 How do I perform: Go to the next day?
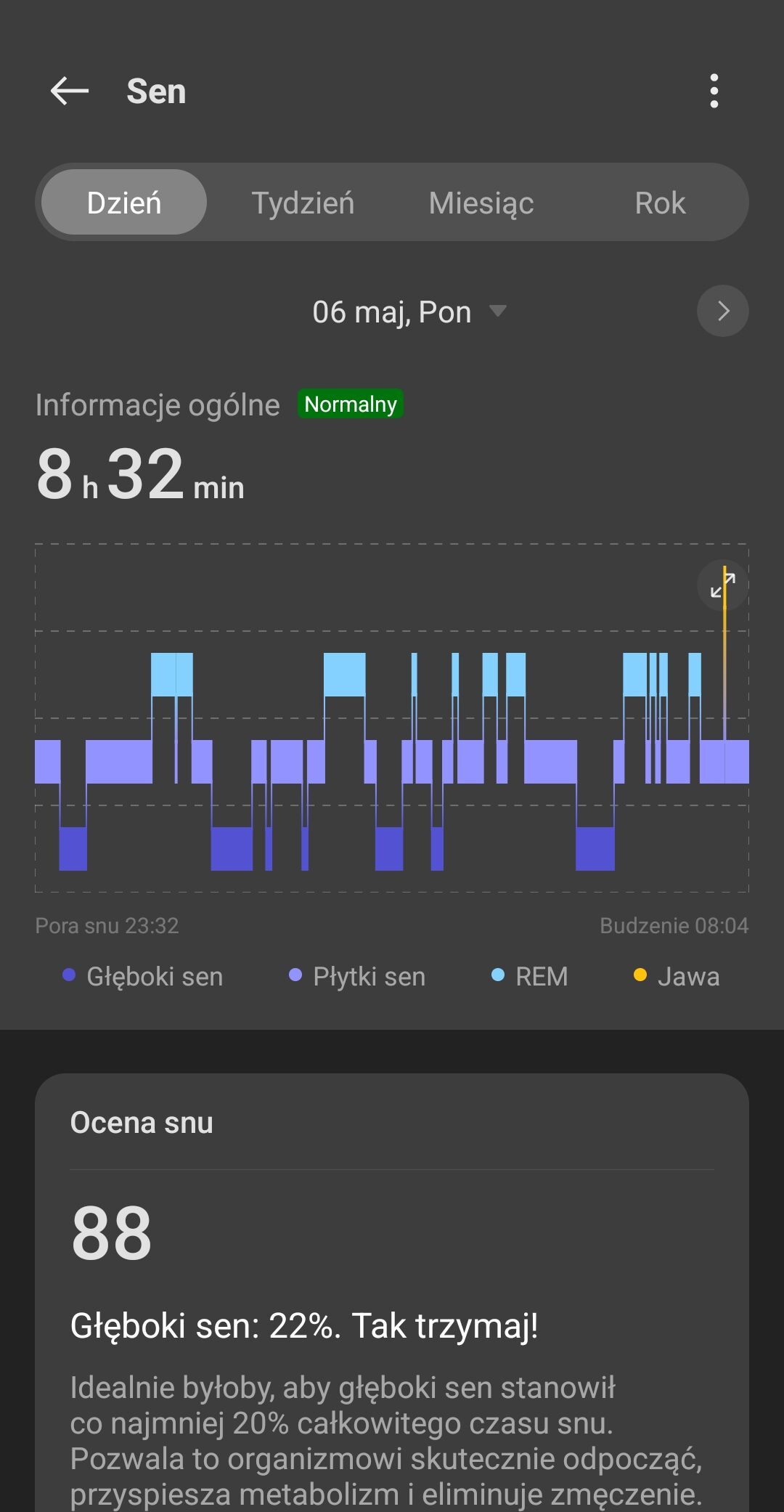click(x=722, y=312)
